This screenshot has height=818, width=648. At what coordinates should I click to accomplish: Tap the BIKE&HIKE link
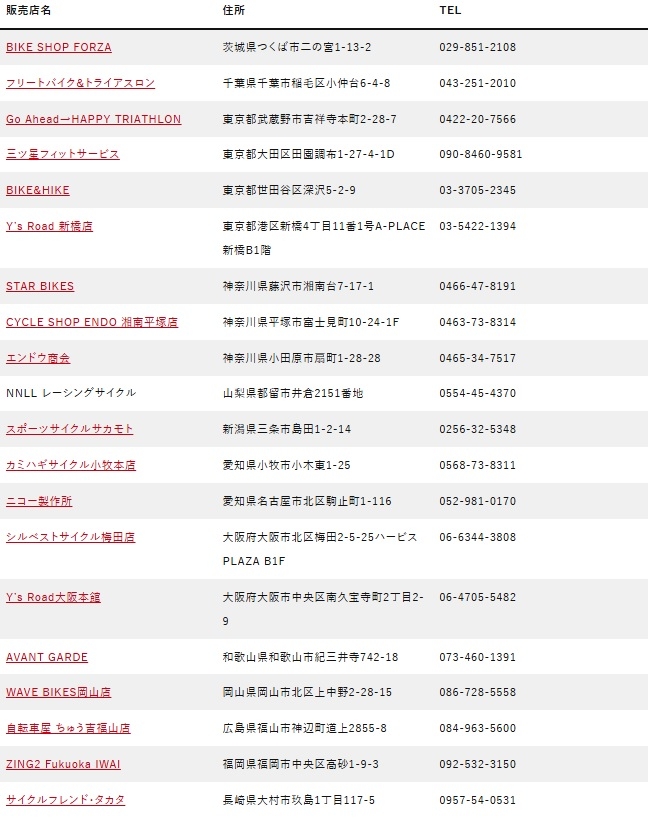coord(38,190)
